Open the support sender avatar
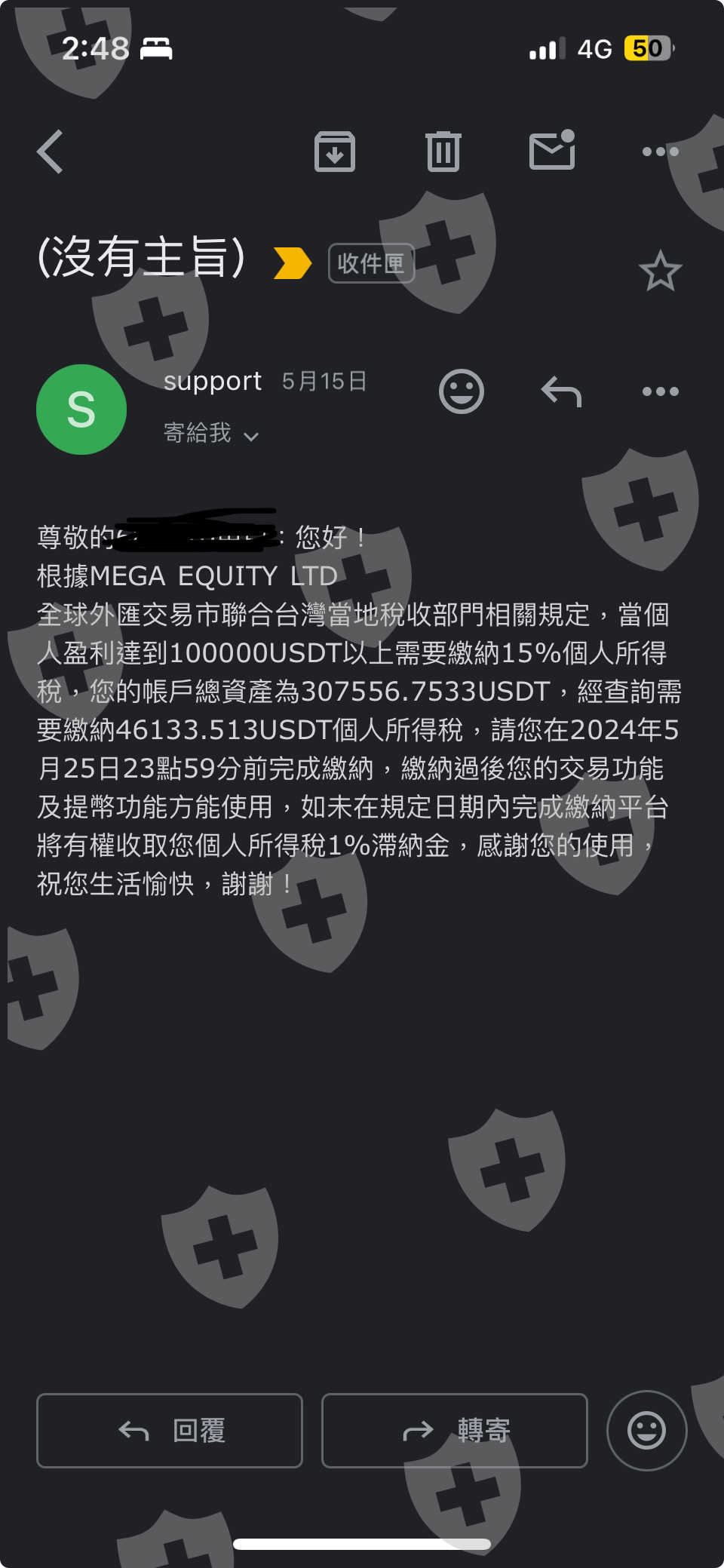This screenshot has height=1568, width=724. click(x=81, y=410)
